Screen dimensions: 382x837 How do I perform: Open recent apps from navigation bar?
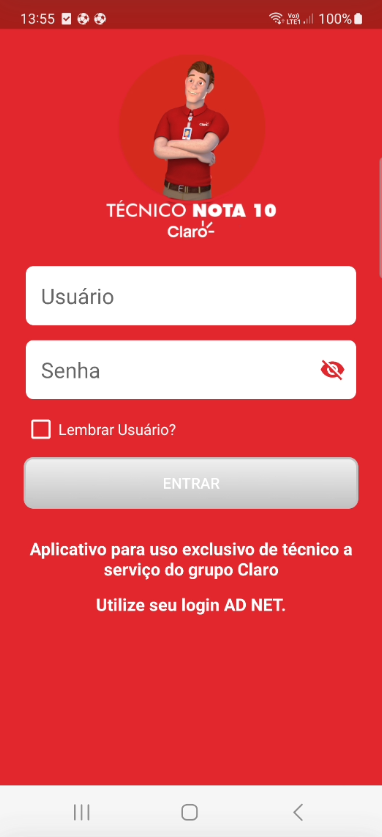point(82,812)
